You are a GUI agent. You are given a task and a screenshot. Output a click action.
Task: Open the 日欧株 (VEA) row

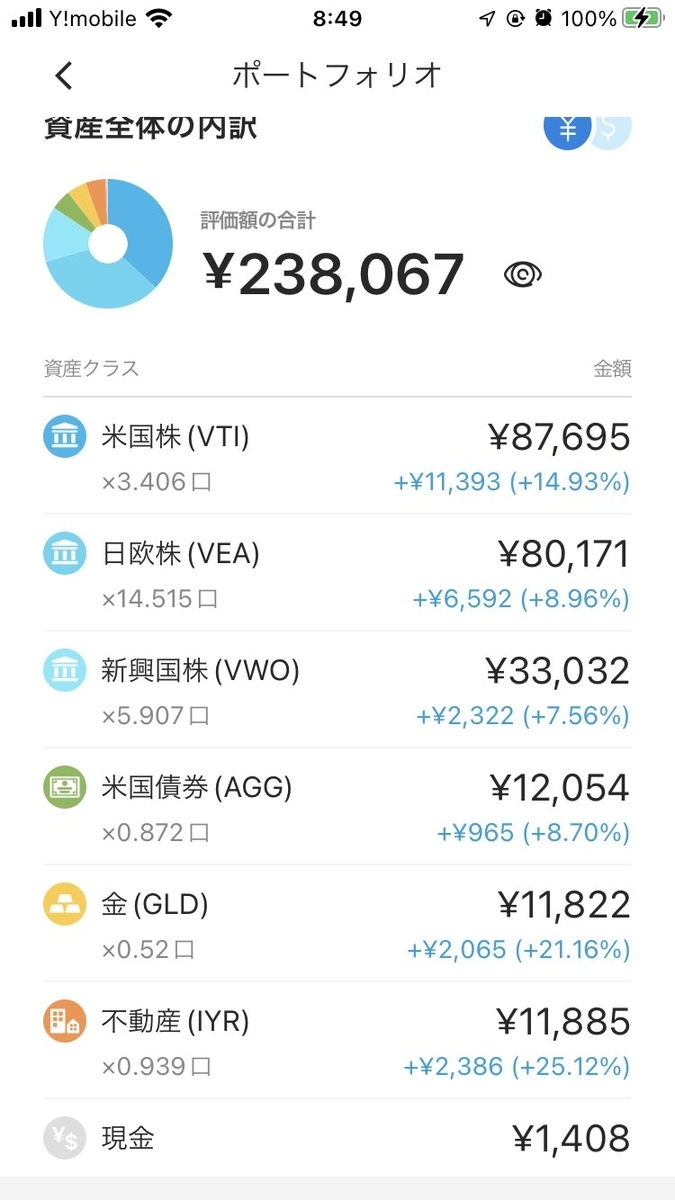click(x=337, y=573)
